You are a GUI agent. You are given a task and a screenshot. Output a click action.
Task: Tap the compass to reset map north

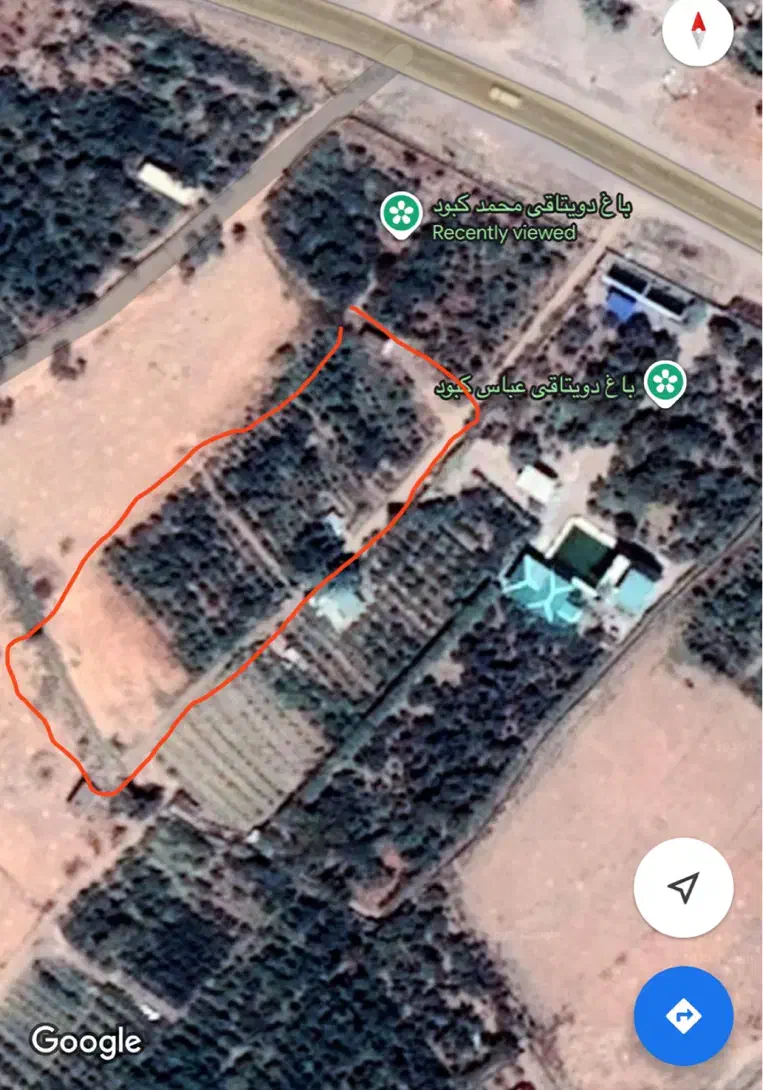tap(698, 31)
